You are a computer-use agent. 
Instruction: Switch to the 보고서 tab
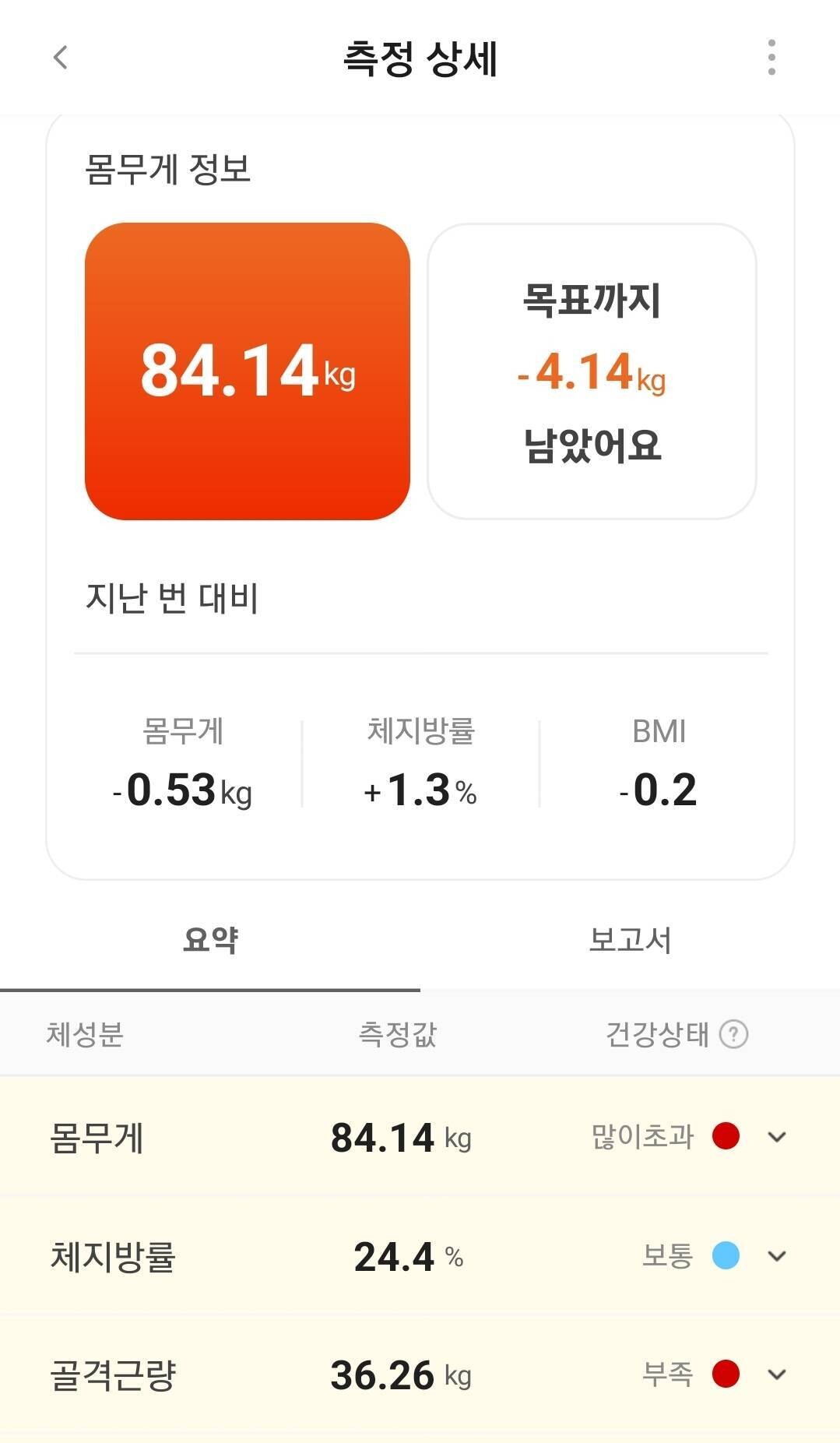click(631, 941)
